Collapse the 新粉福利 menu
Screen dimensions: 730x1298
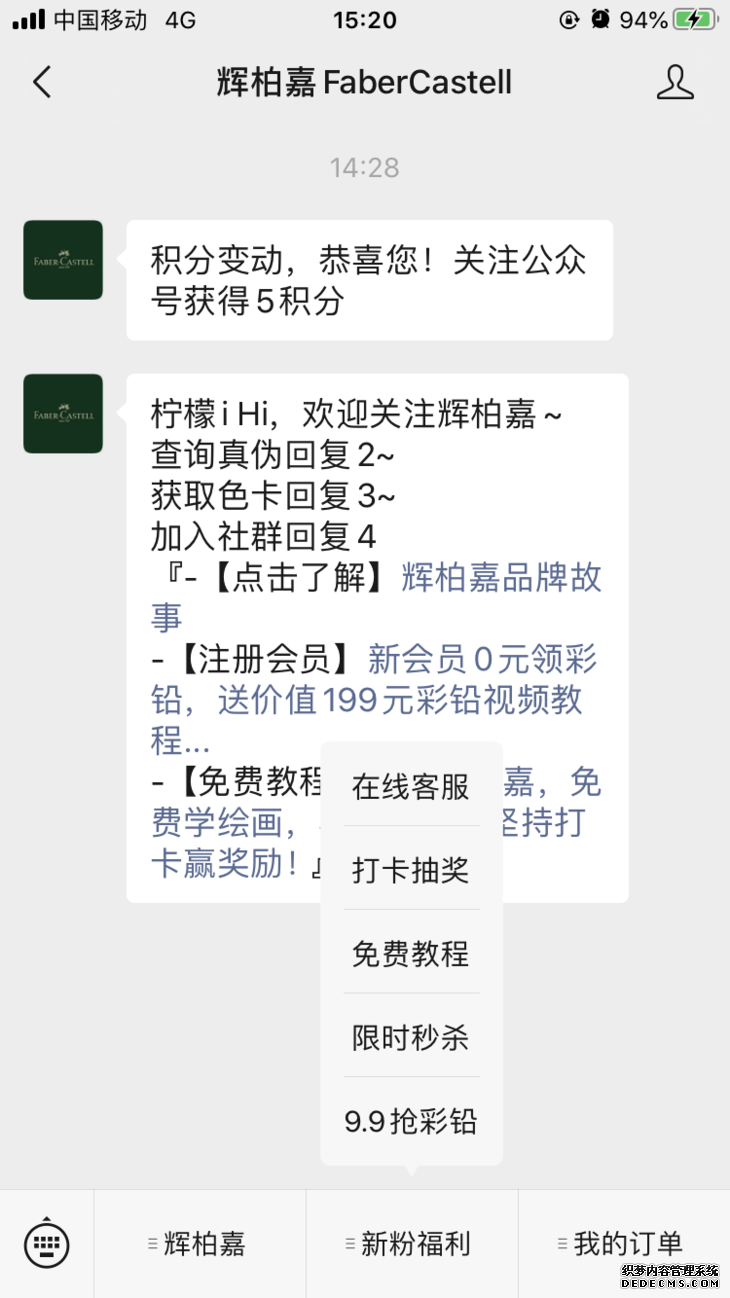pyautogui.click(x=412, y=1244)
